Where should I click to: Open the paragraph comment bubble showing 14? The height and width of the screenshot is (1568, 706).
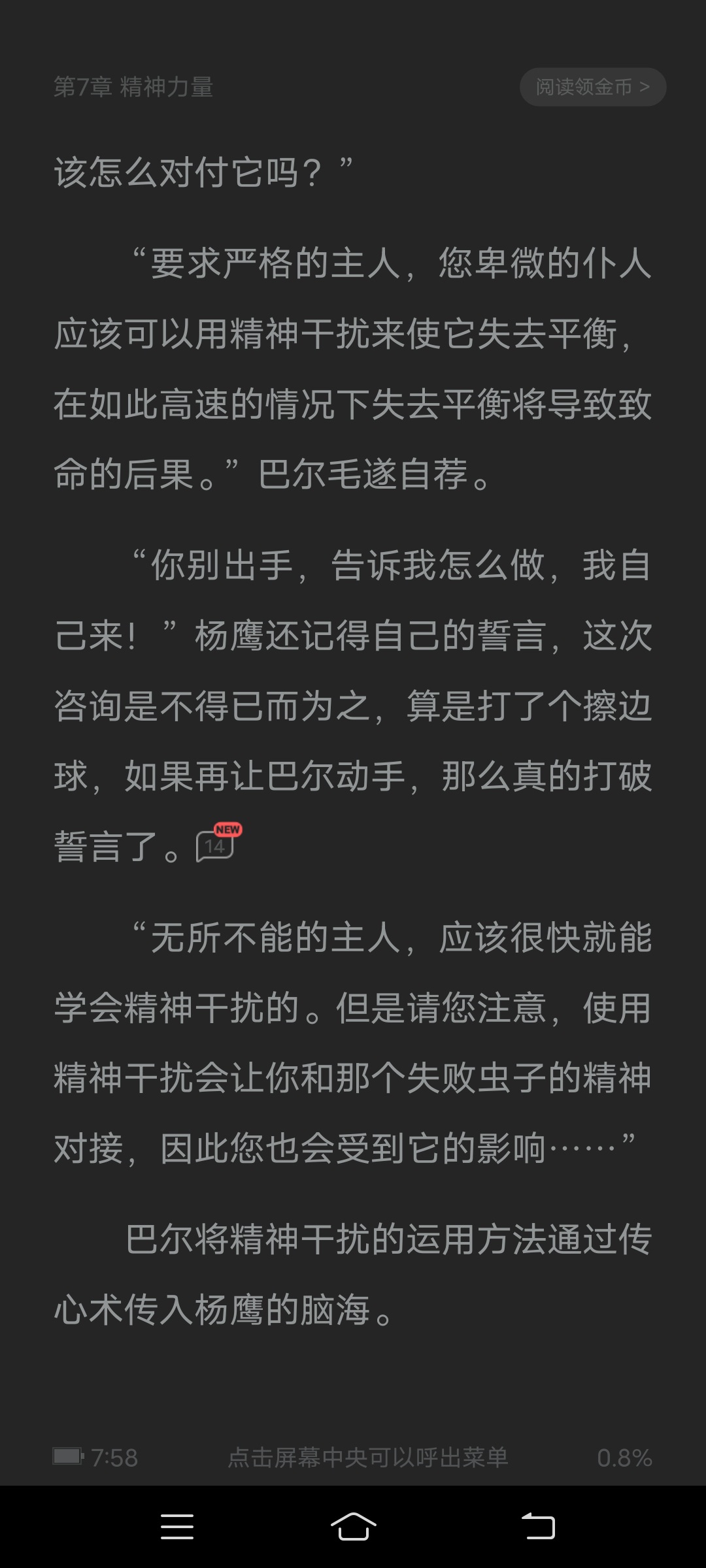pyautogui.click(x=218, y=843)
